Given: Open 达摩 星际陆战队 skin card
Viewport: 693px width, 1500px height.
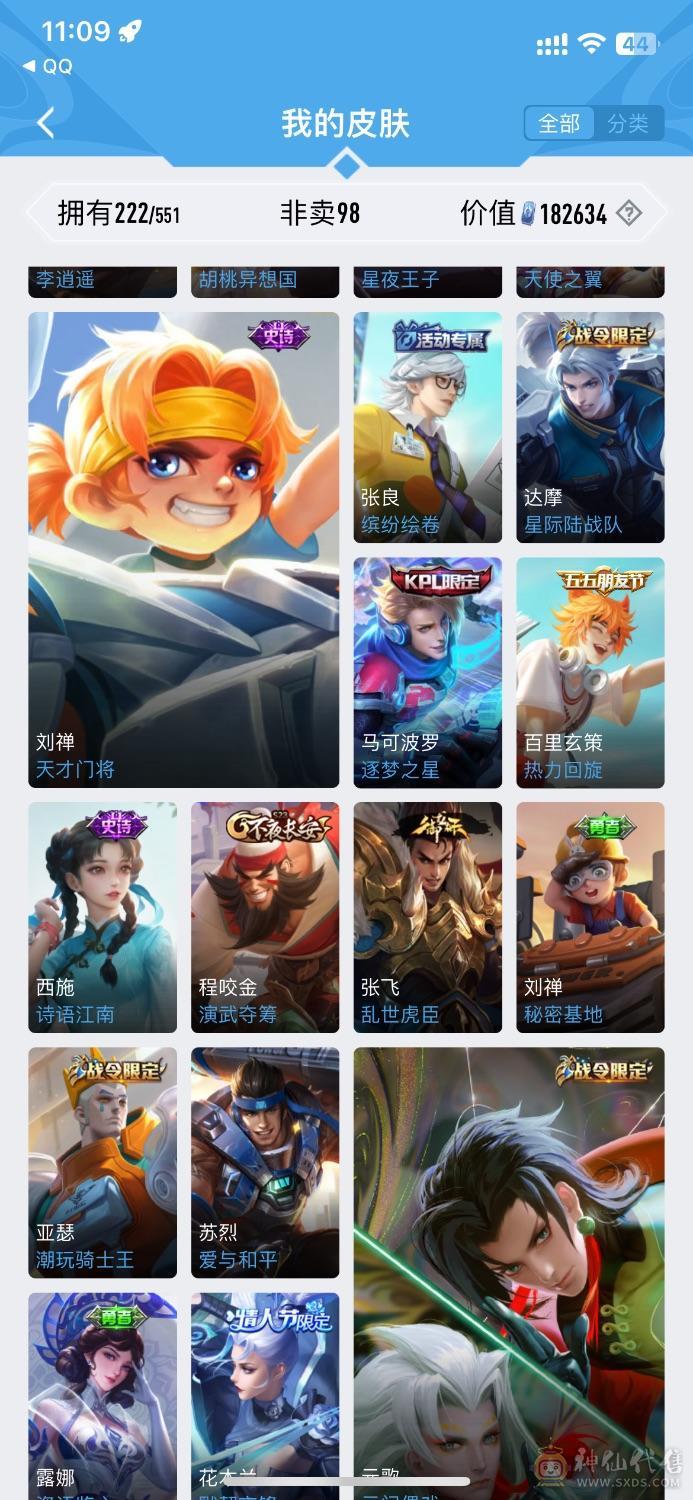Looking at the screenshot, I should pos(590,427).
